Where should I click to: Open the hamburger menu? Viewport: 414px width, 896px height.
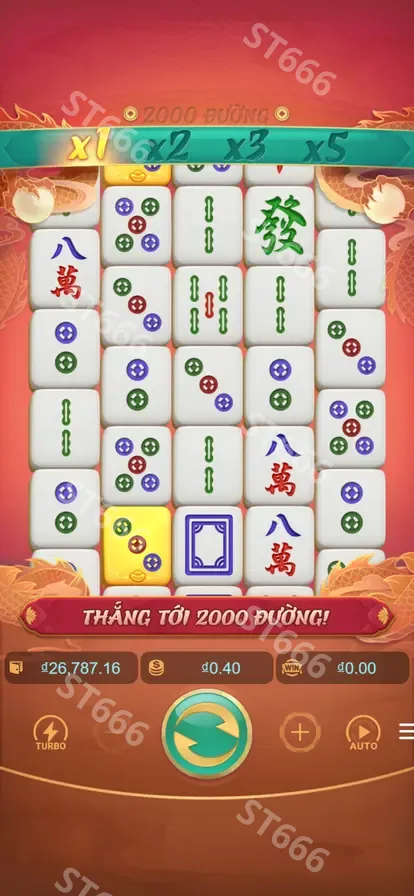point(406,731)
